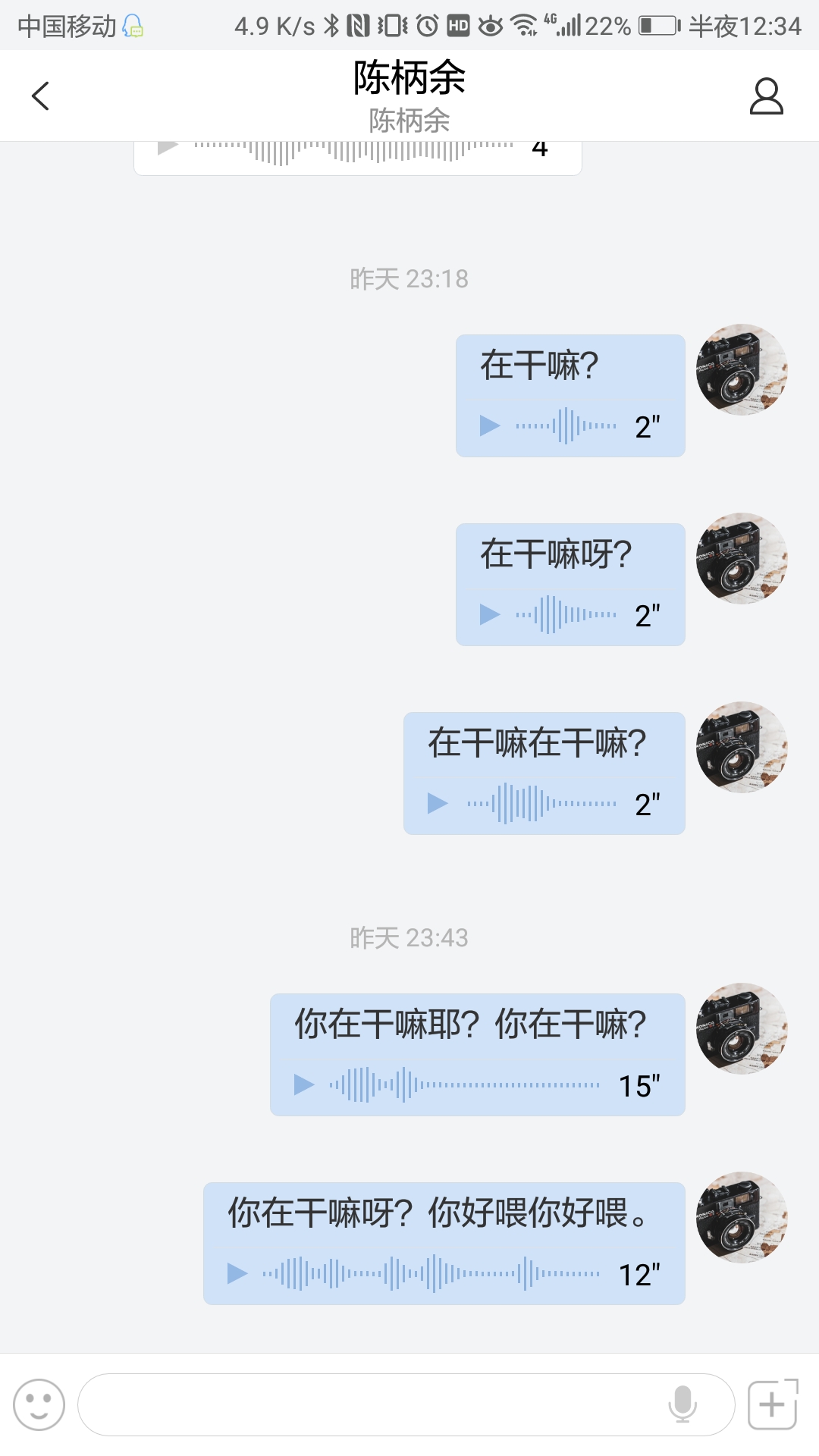Open the contact profile icon at top right
Image resolution: width=819 pixels, height=1456 pixels.
click(x=765, y=96)
